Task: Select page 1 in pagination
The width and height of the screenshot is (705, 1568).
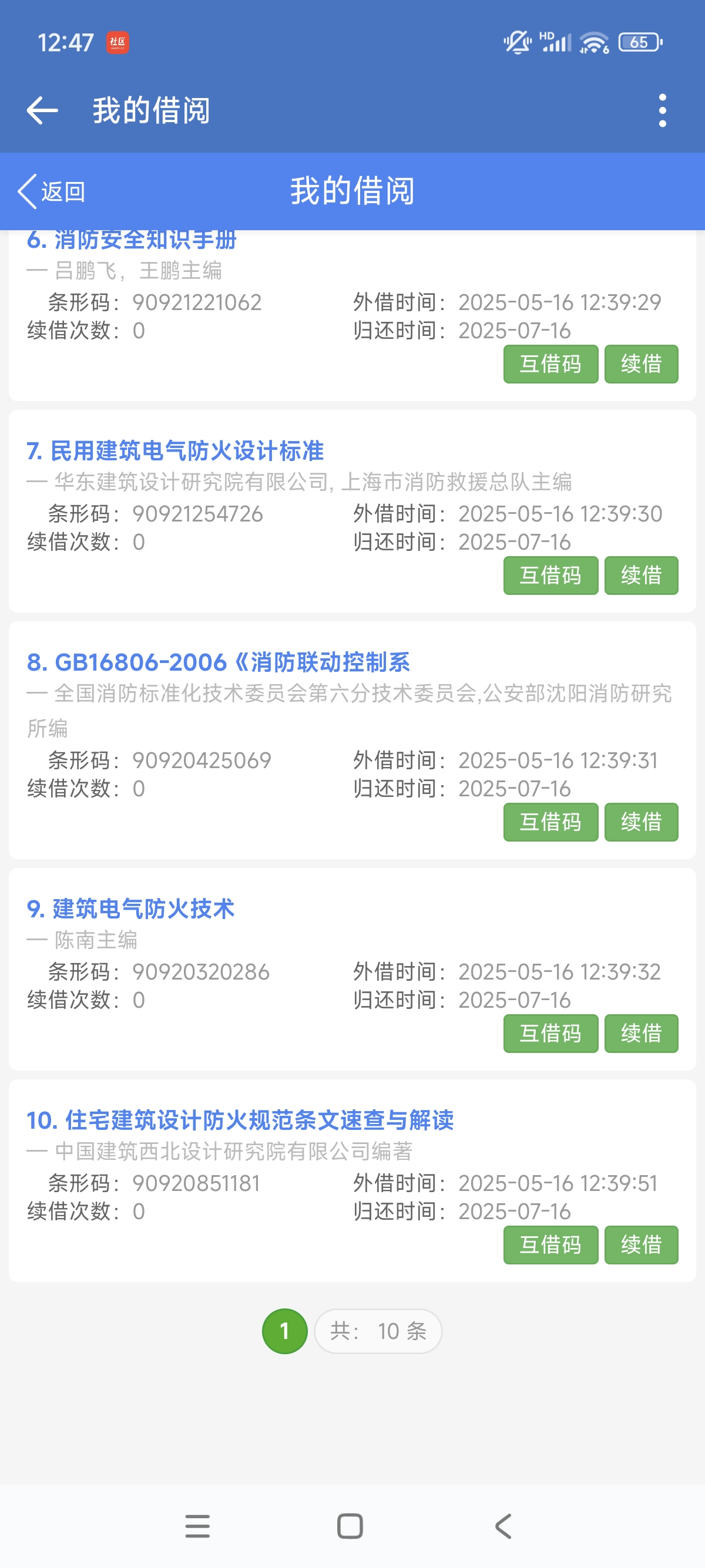Action: (x=284, y=1331)
